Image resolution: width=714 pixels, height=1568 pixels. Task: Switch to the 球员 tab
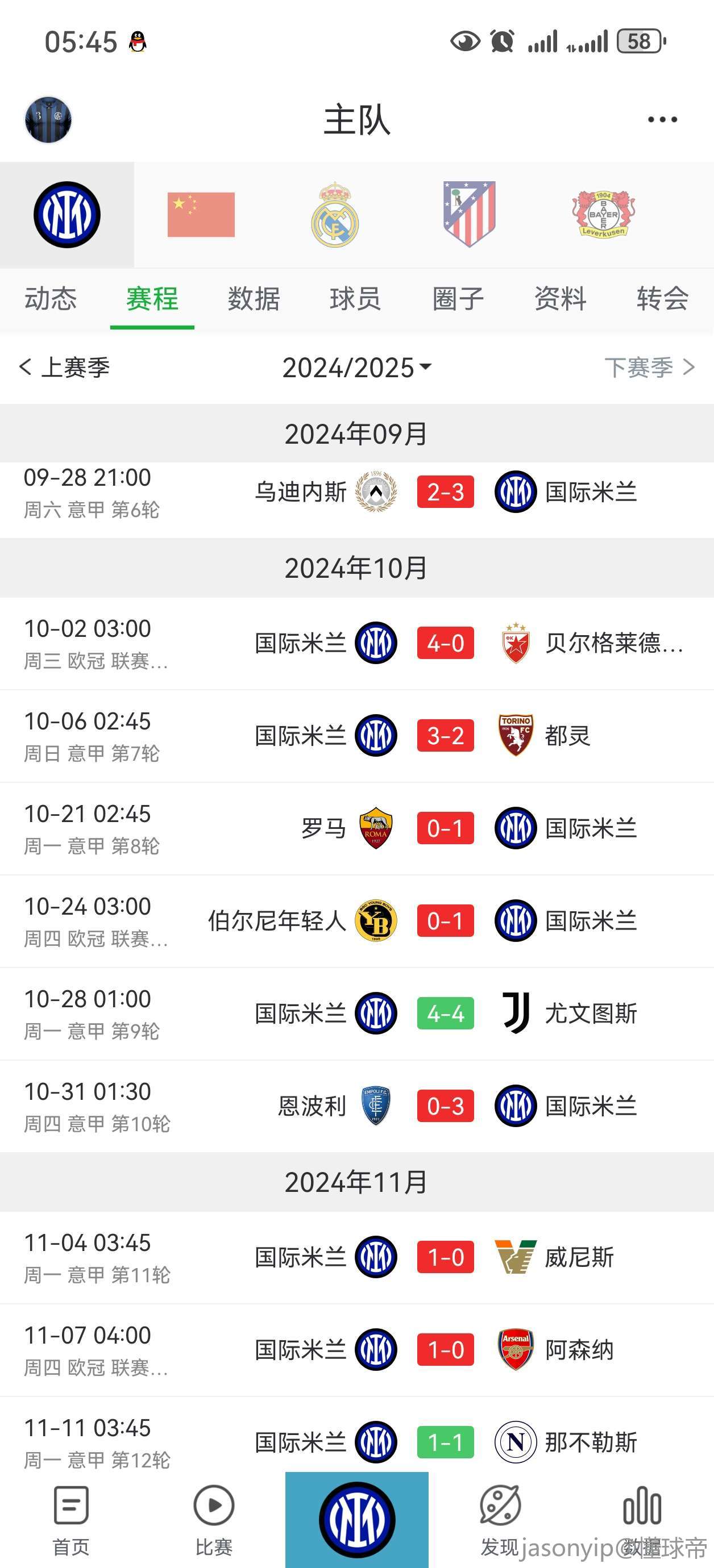(355, 299)
